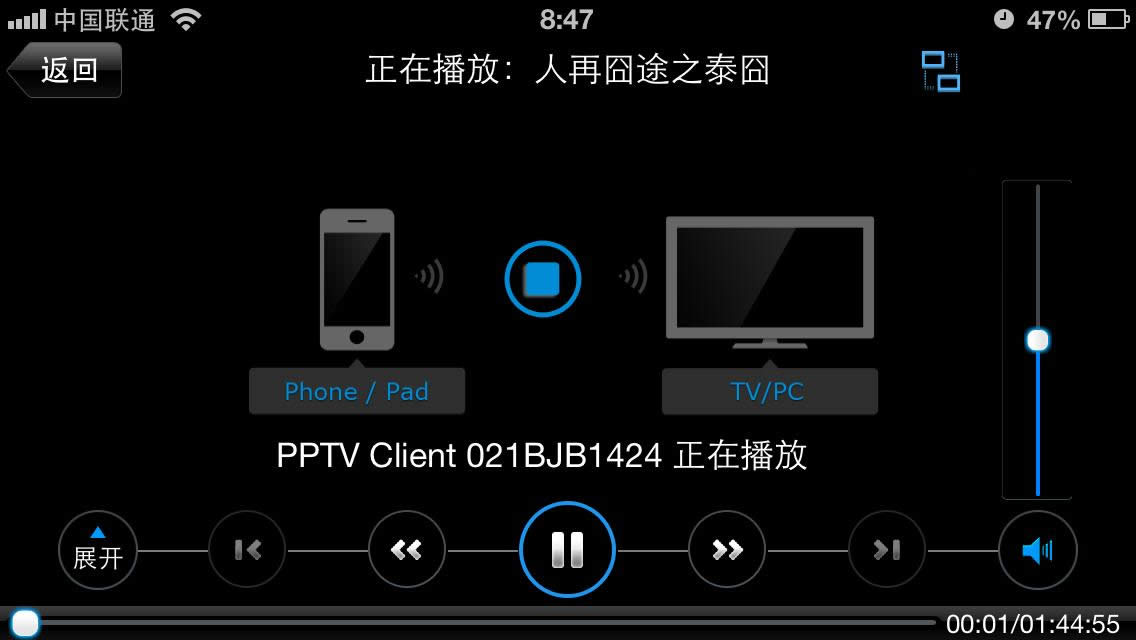1136x640 pixels.
Task: Skip to the previous video
Action: (x=247, y=550)
